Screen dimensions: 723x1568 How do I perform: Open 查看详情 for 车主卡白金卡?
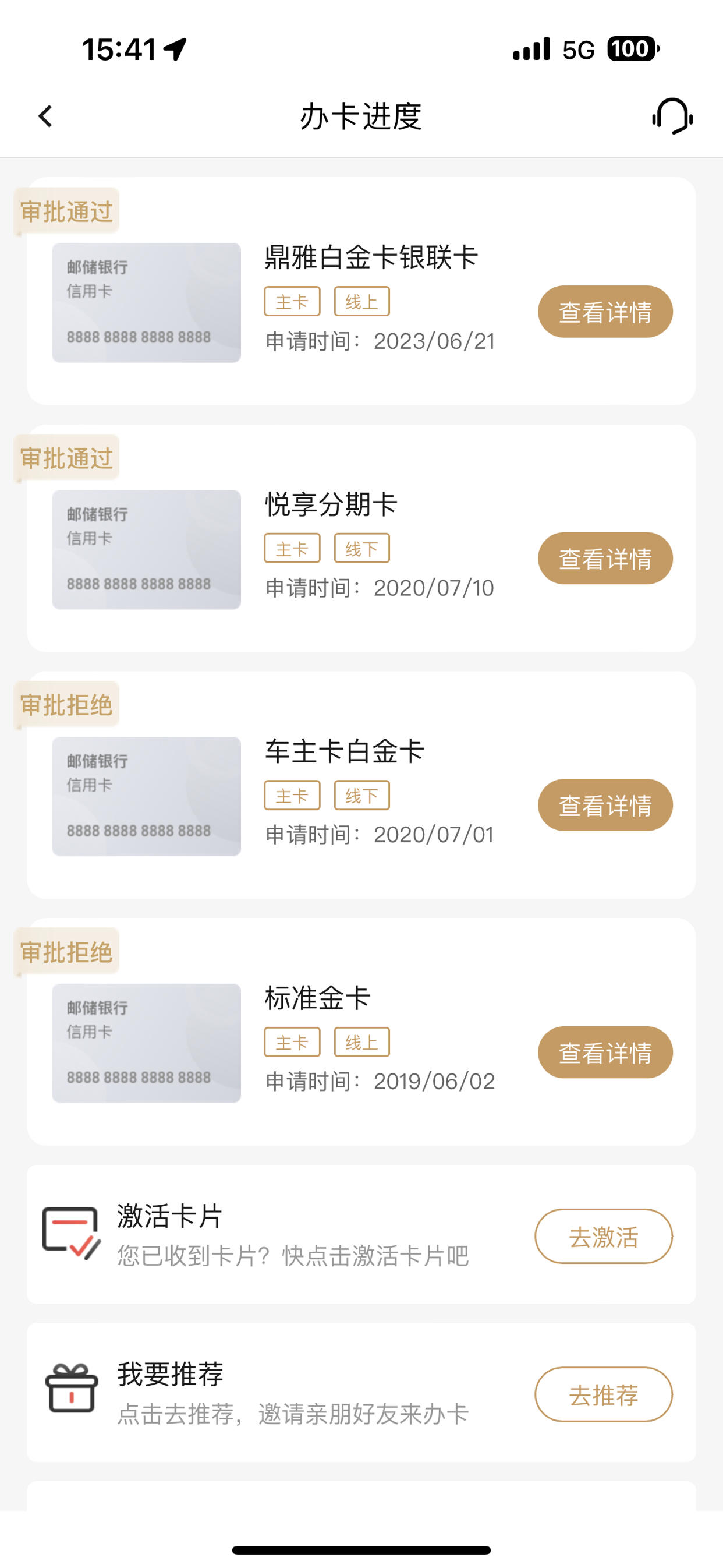(605, 805)
